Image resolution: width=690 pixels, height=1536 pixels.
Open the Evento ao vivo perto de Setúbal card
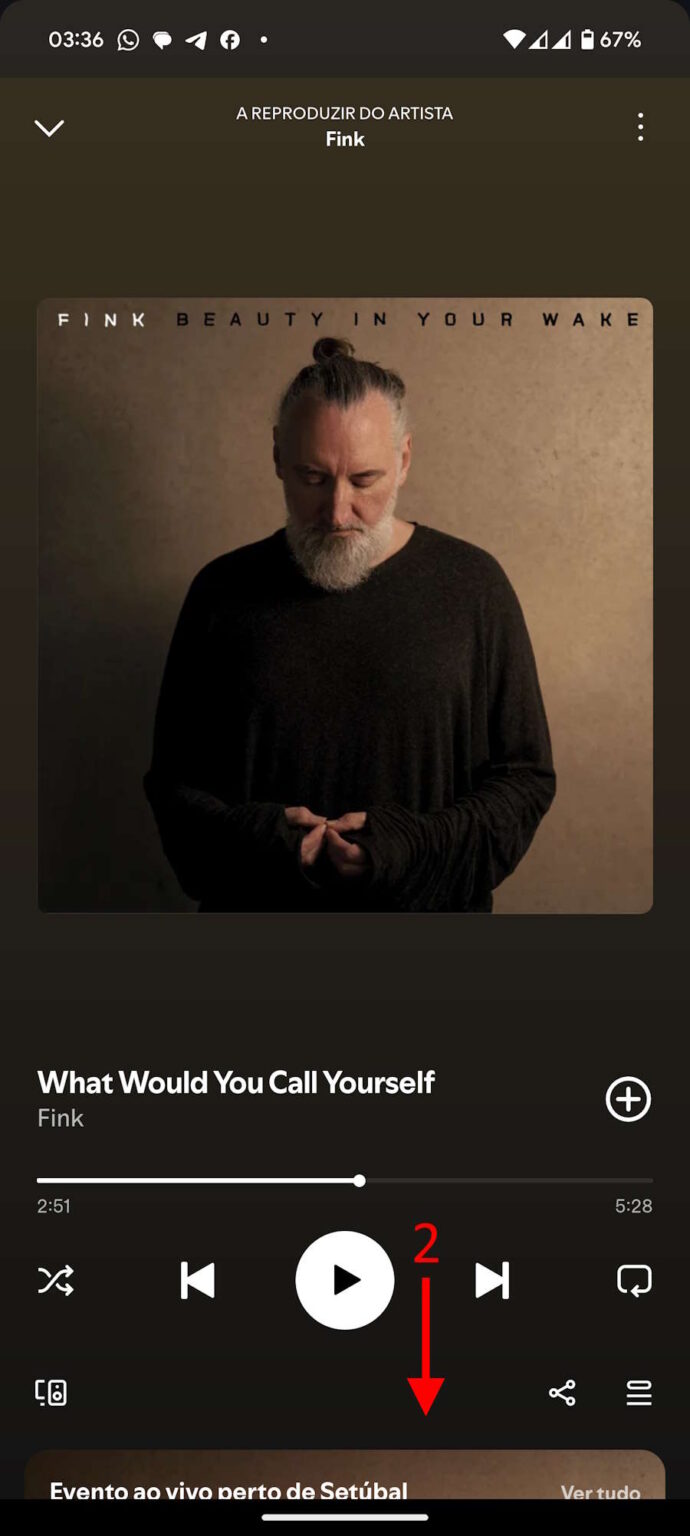click(230, 1488)
